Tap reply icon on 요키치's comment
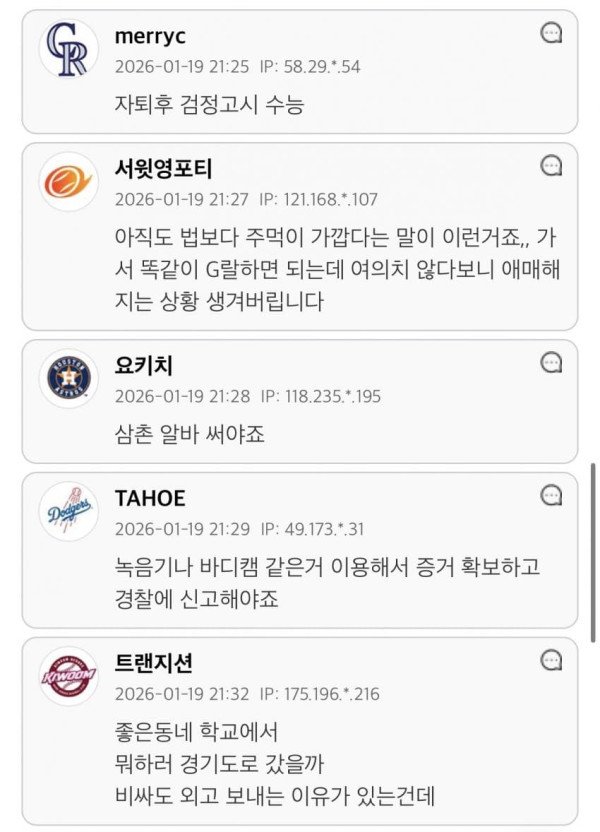This screenshot has height=832, width=600. (551, 363)
